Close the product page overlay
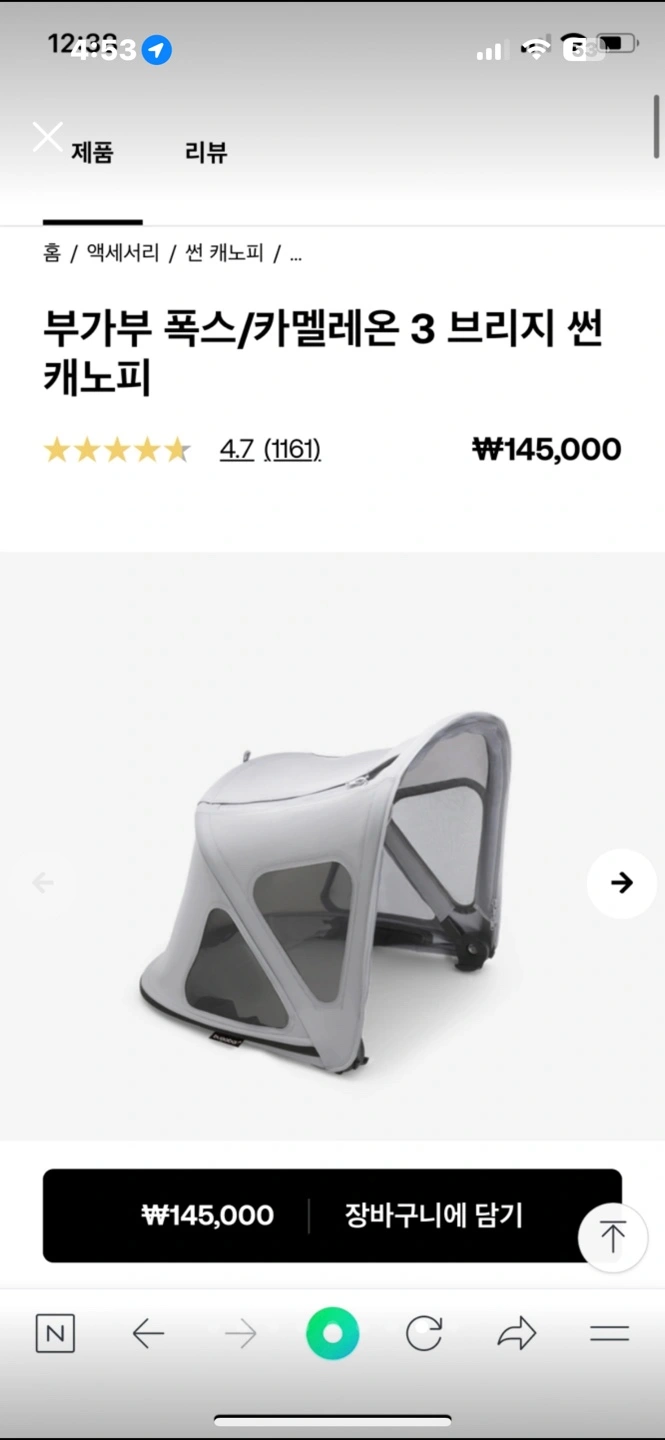 47,137
